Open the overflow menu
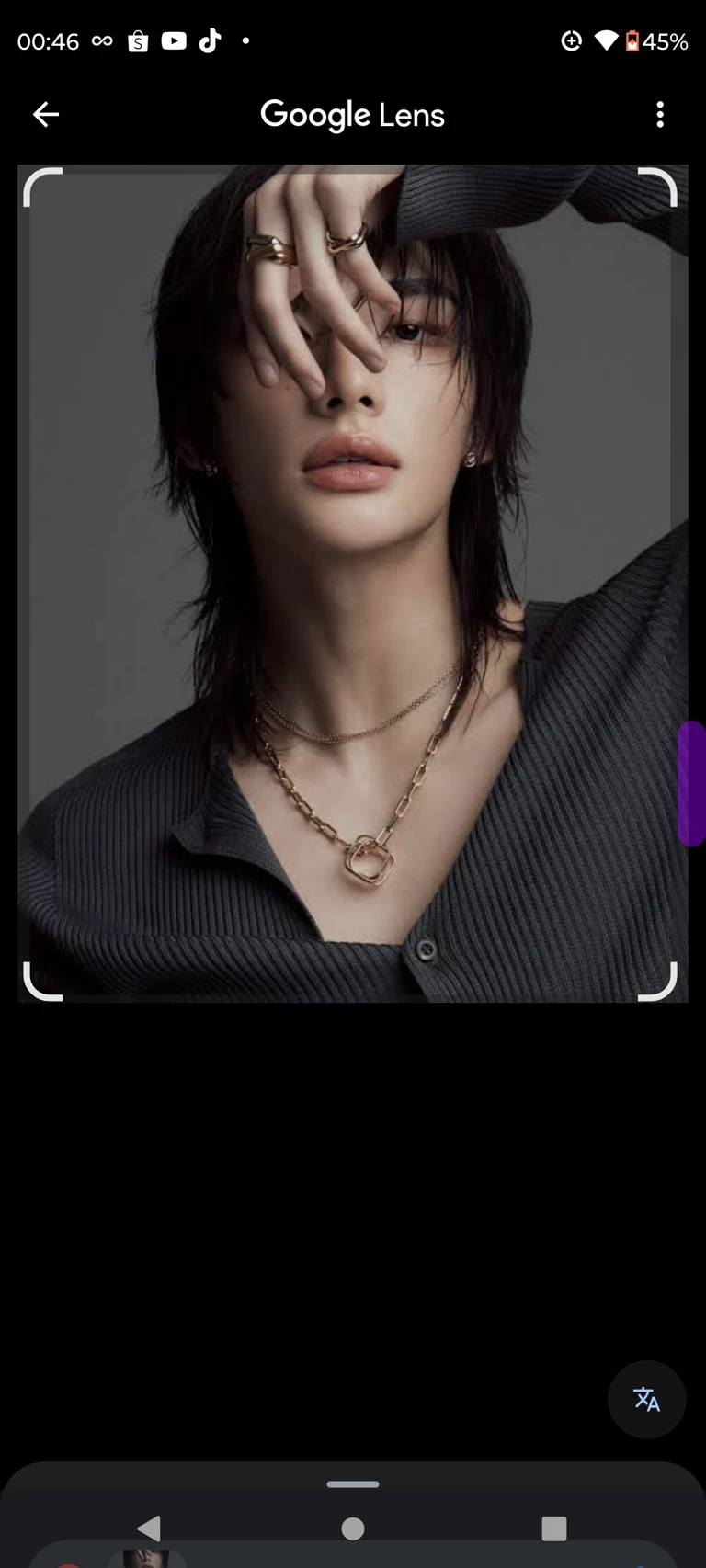Viewport: 706px width, 1568px height. point(660,115)
